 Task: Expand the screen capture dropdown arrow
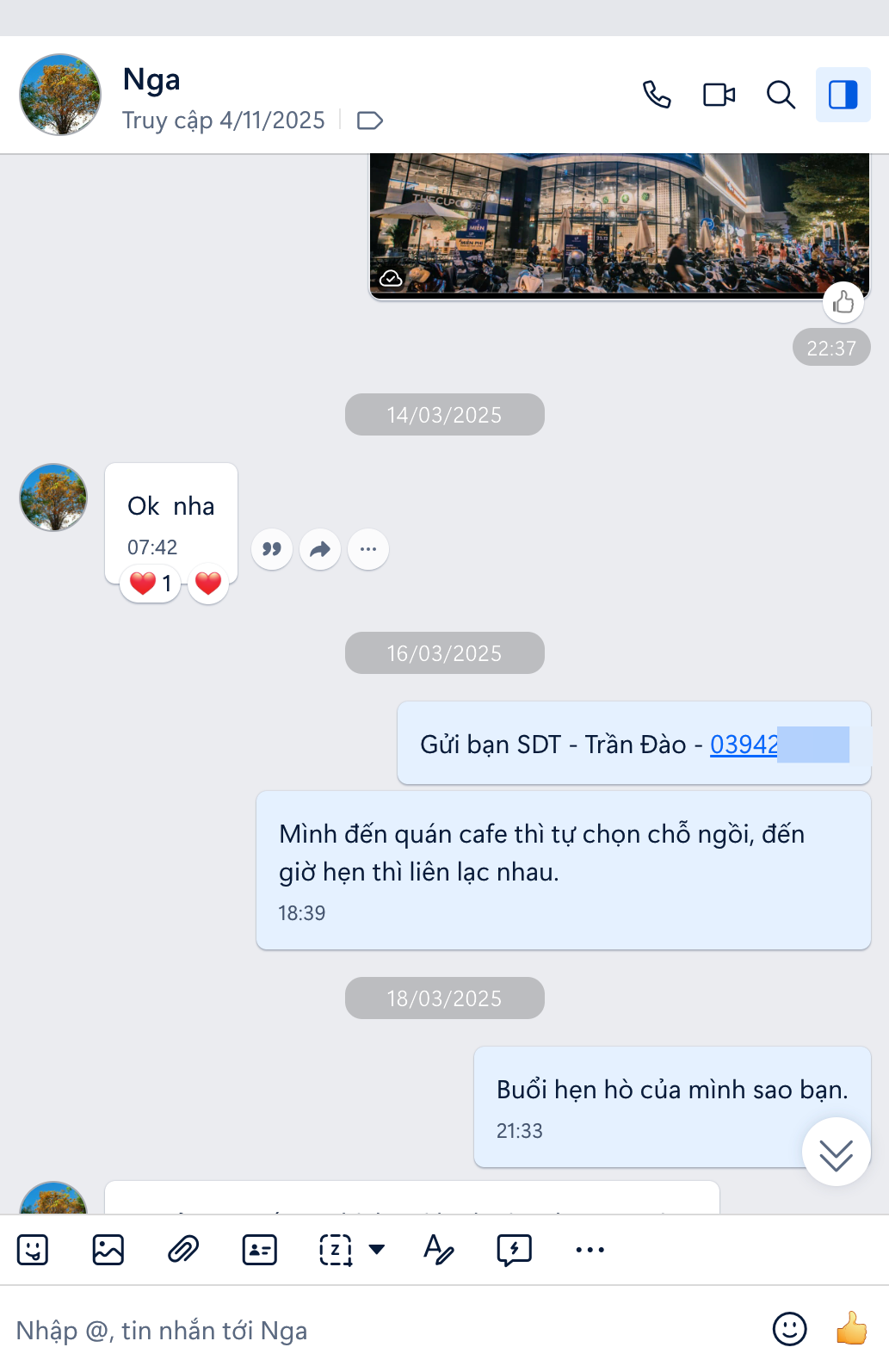(377, 1250)
